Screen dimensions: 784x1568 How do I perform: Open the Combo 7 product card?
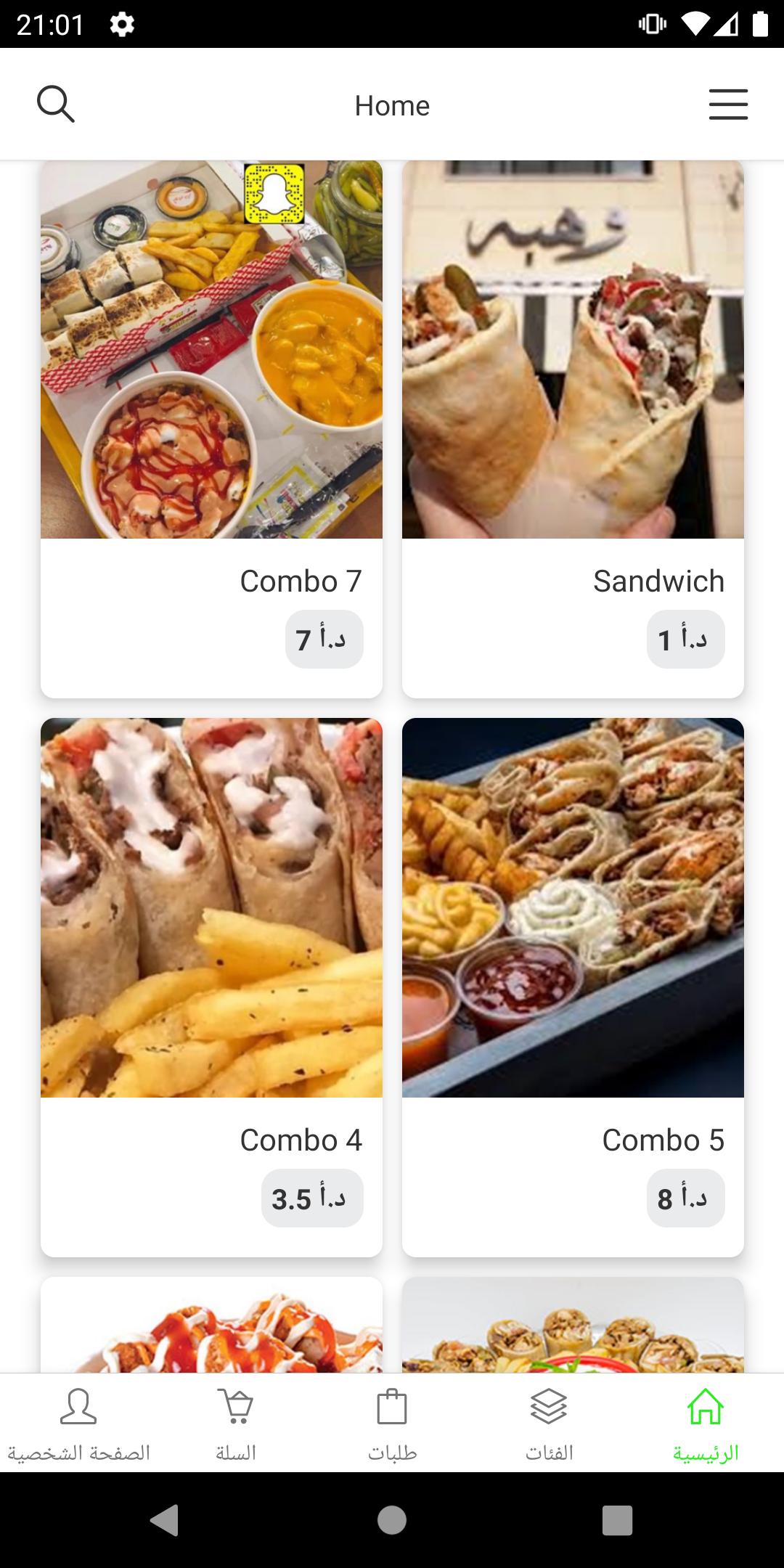point(211,429)
